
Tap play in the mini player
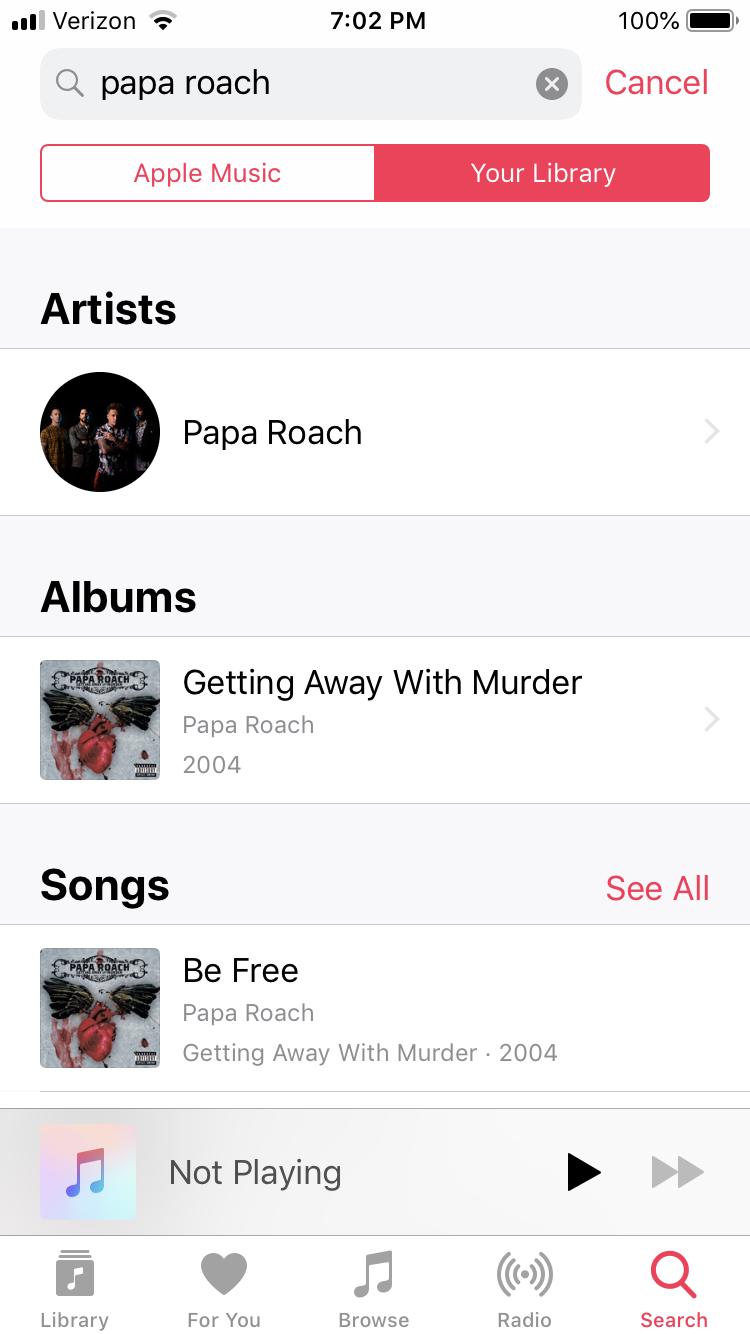(583, 1172)
